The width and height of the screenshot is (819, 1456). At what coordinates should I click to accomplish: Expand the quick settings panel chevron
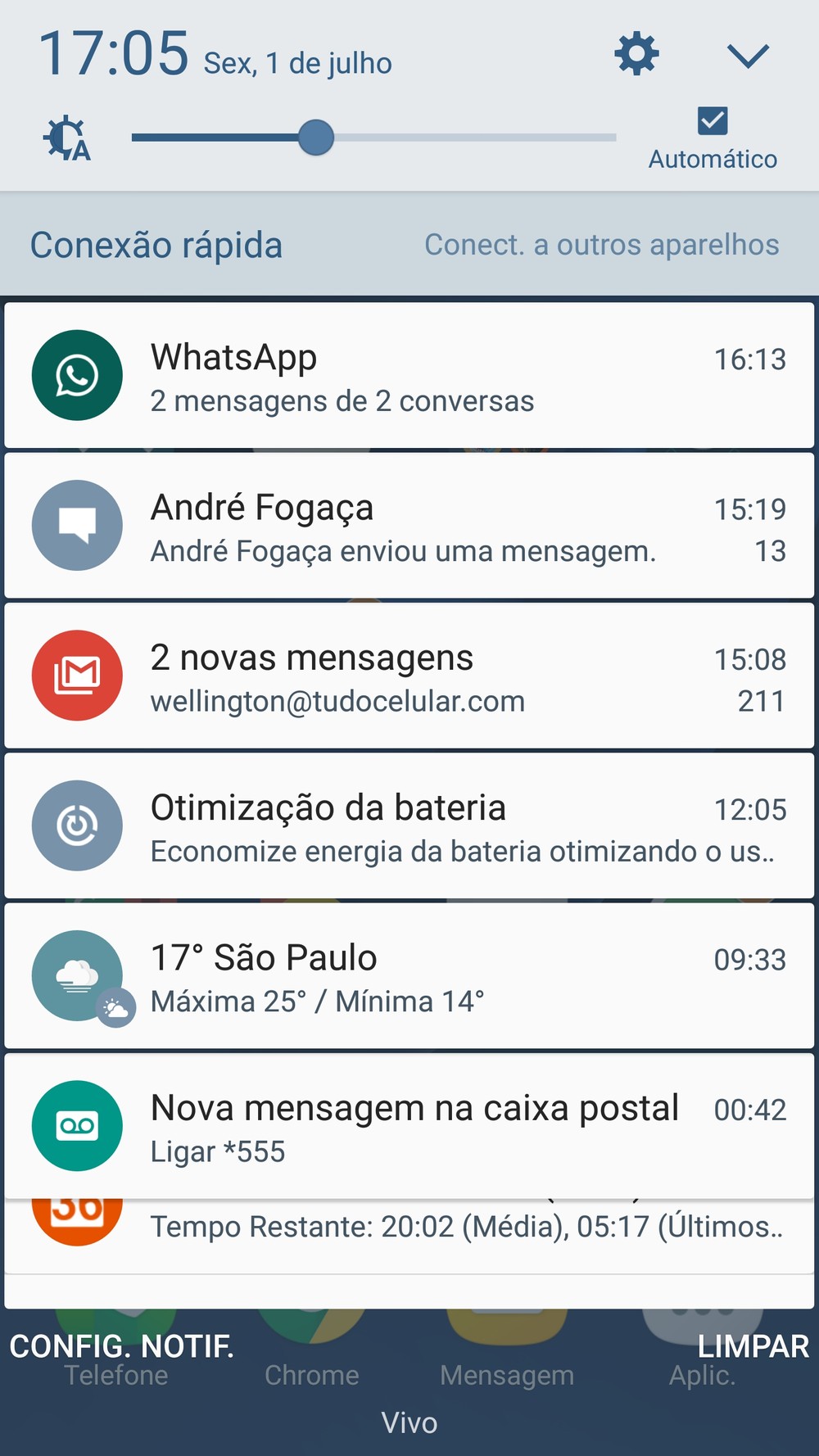tap(748, 56)
